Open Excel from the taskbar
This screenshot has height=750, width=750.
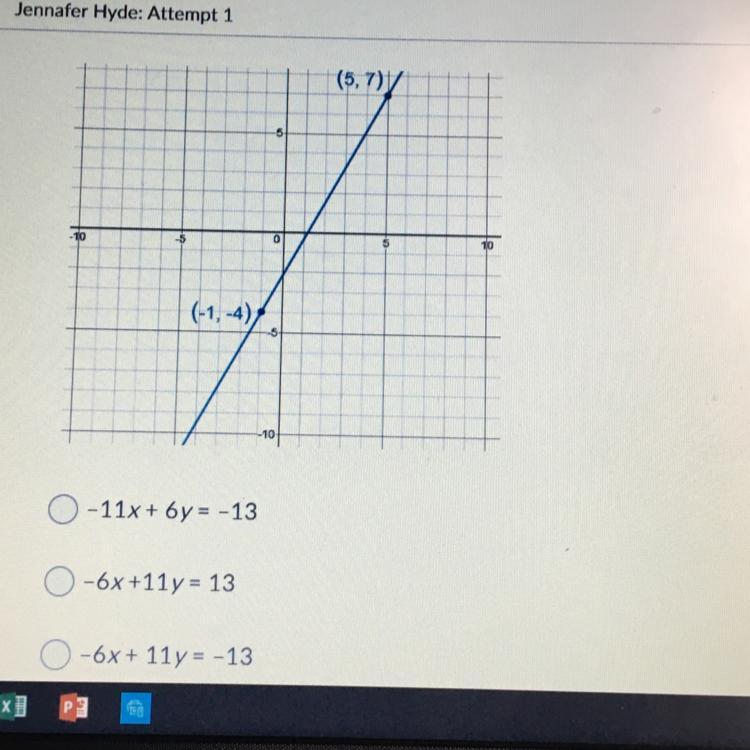(x=13, y=708)
